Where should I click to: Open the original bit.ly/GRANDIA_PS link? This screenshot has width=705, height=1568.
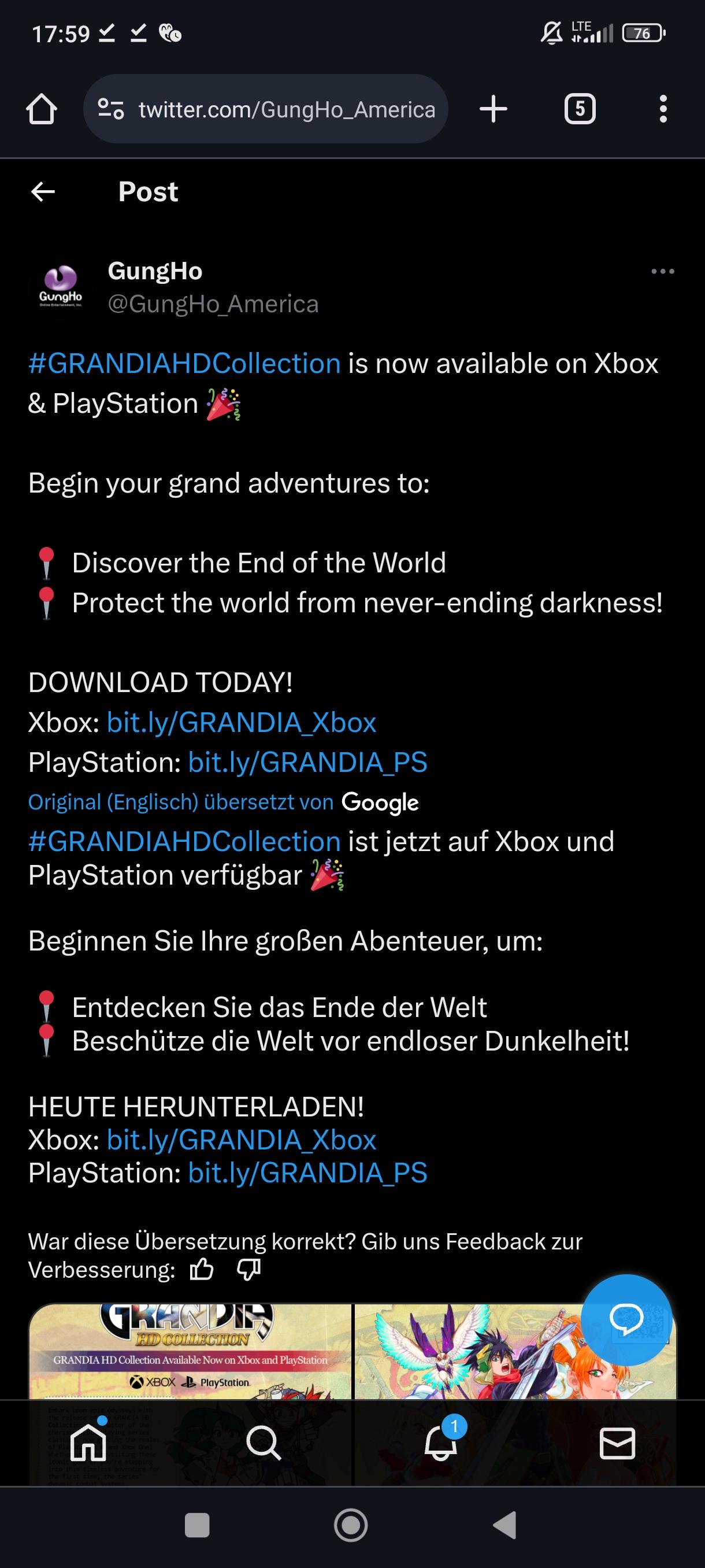click(307, 763)
